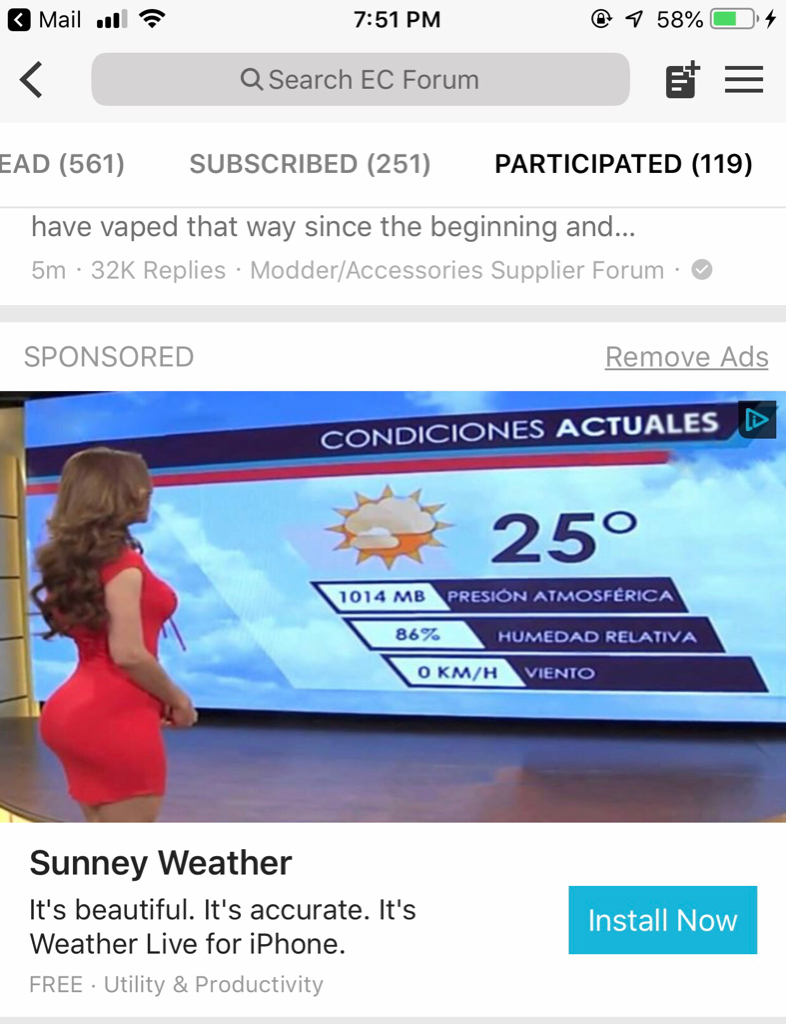Viewport: 786px width, 1024px height.
Task: Open the hamburger menu
Action: [x=744, y=80]
